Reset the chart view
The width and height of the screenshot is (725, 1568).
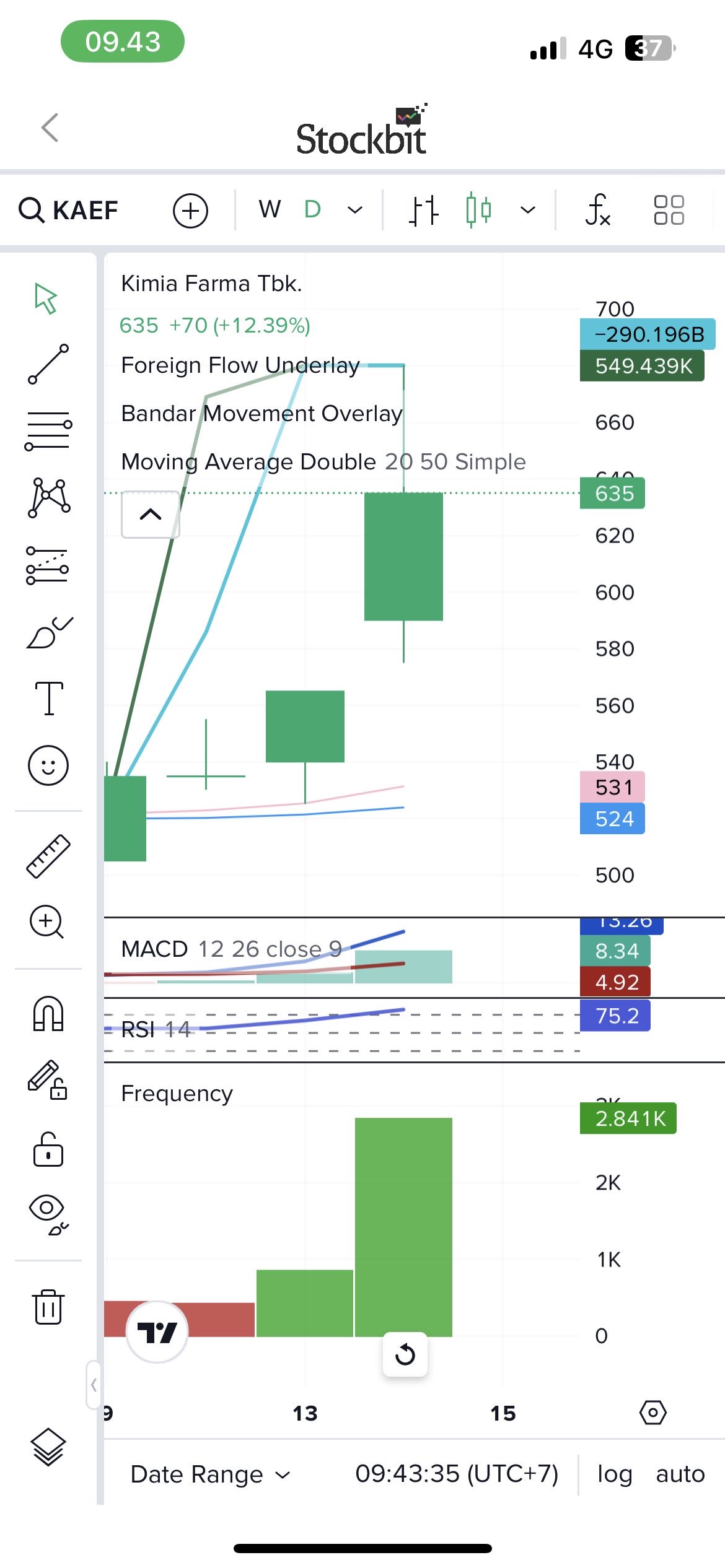tap(405, 1354)
